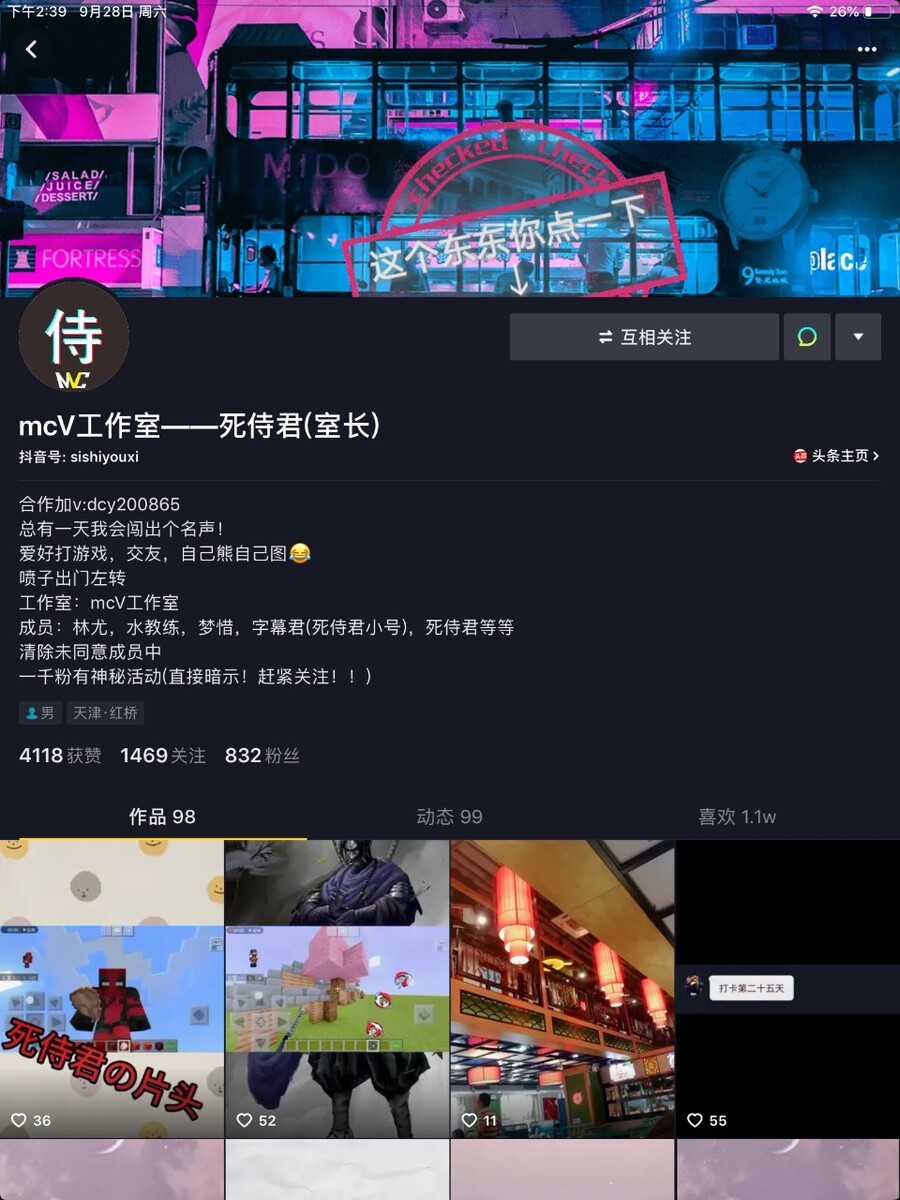Viewport: 900px width, 1200px height.
Task: Tap the profile cover banner image
Action: pyautogui.click(x=450, y=150)
